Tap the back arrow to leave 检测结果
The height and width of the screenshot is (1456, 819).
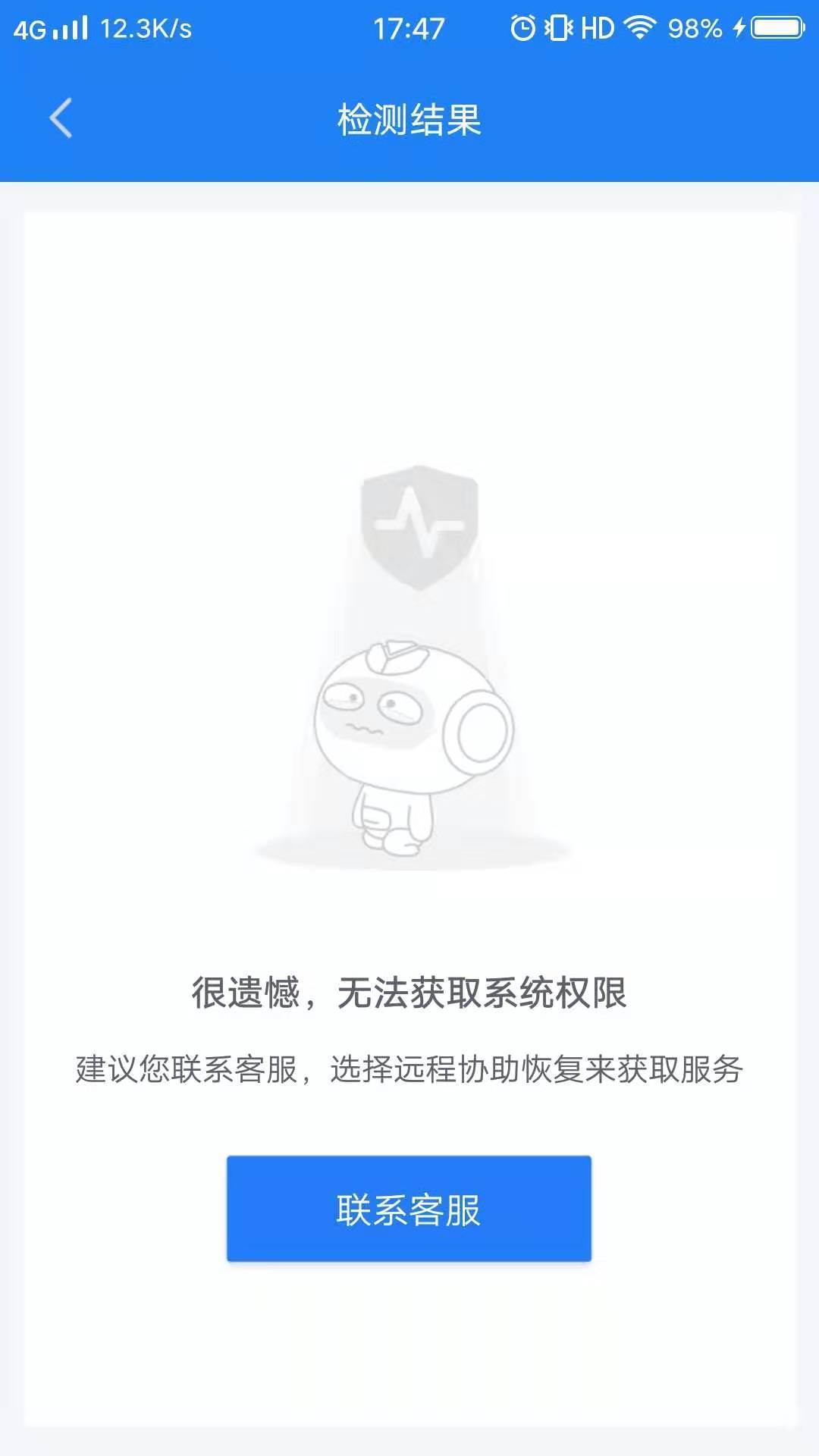click(61, 119)
